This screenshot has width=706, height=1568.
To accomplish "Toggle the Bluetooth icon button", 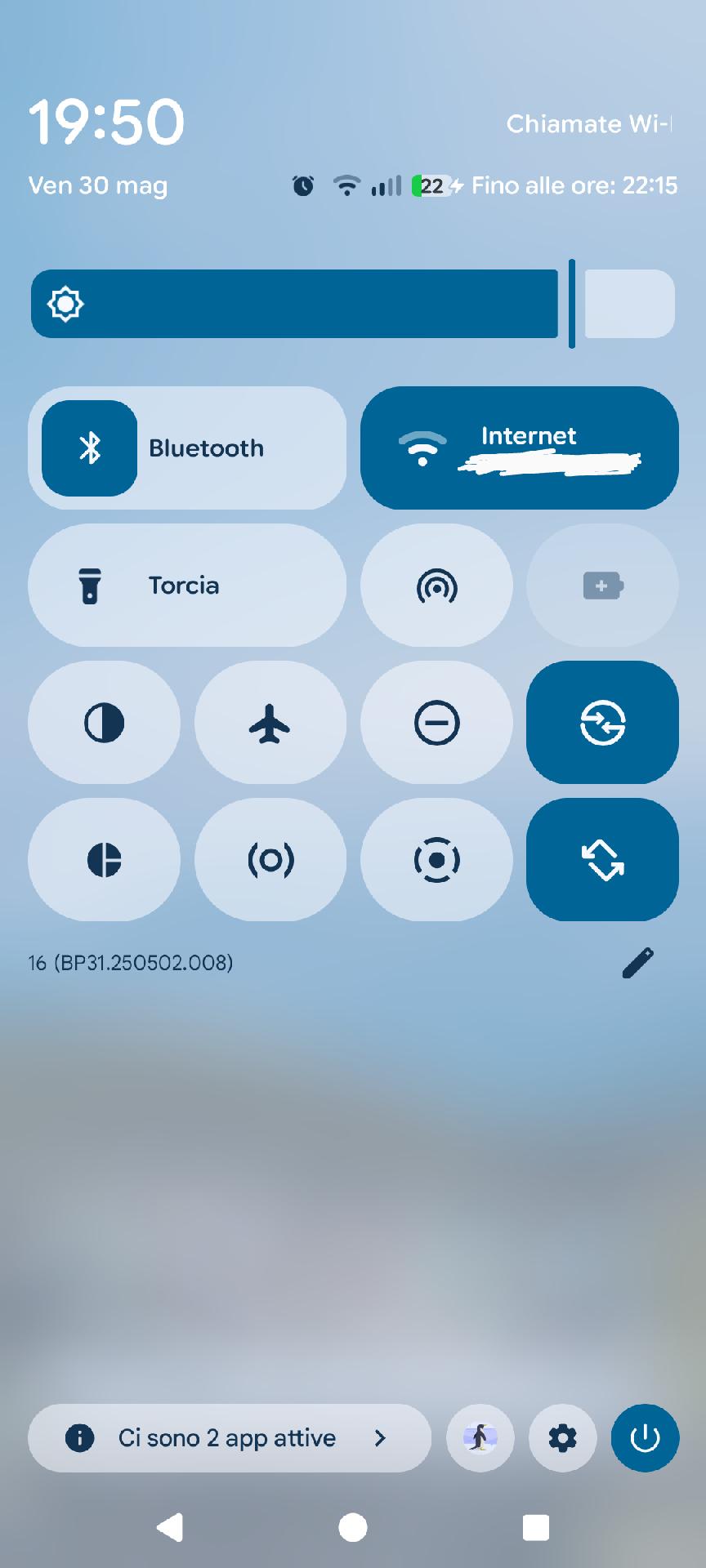I will coord(89,448).
